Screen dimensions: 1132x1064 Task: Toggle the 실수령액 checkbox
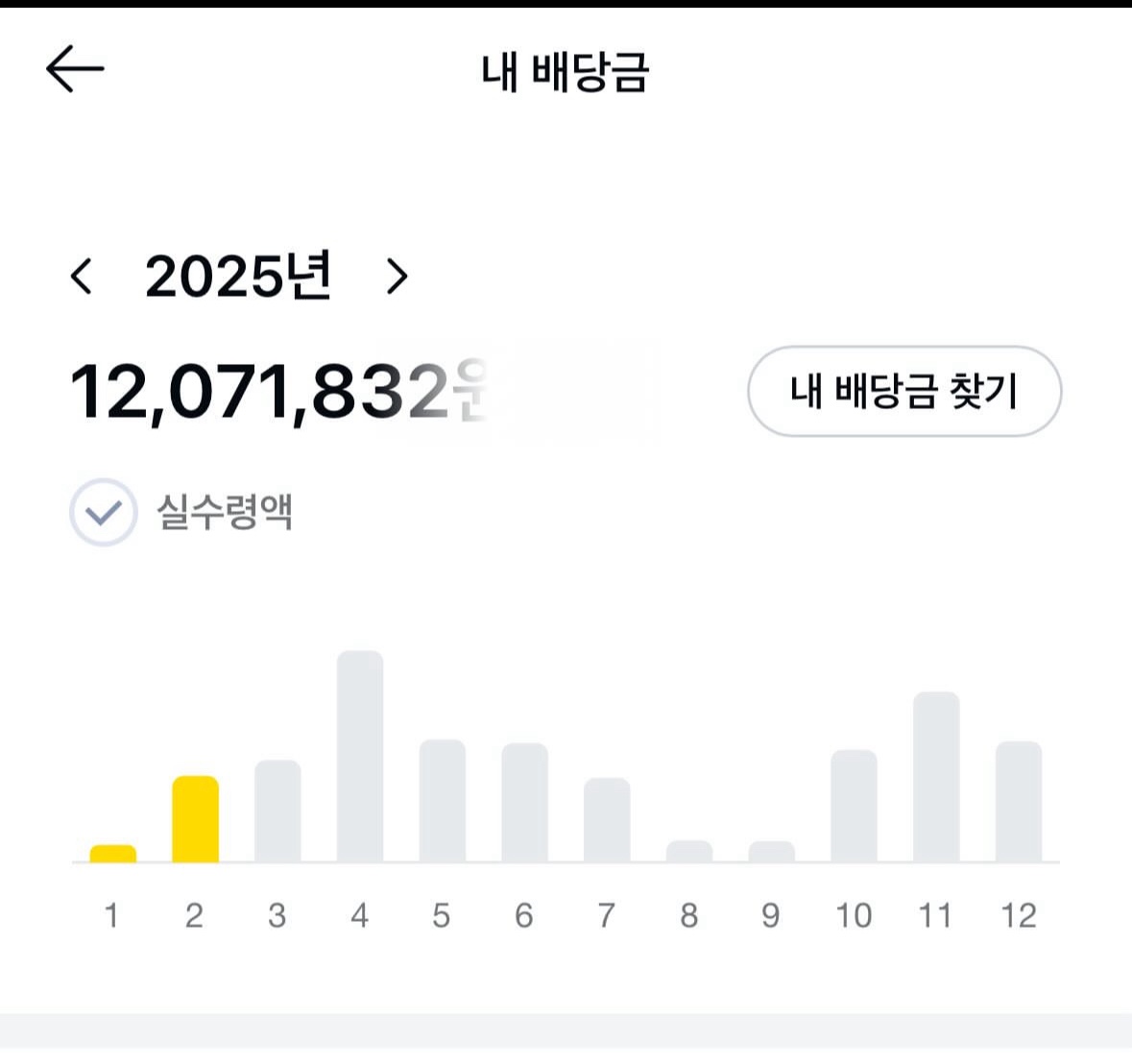104,512
